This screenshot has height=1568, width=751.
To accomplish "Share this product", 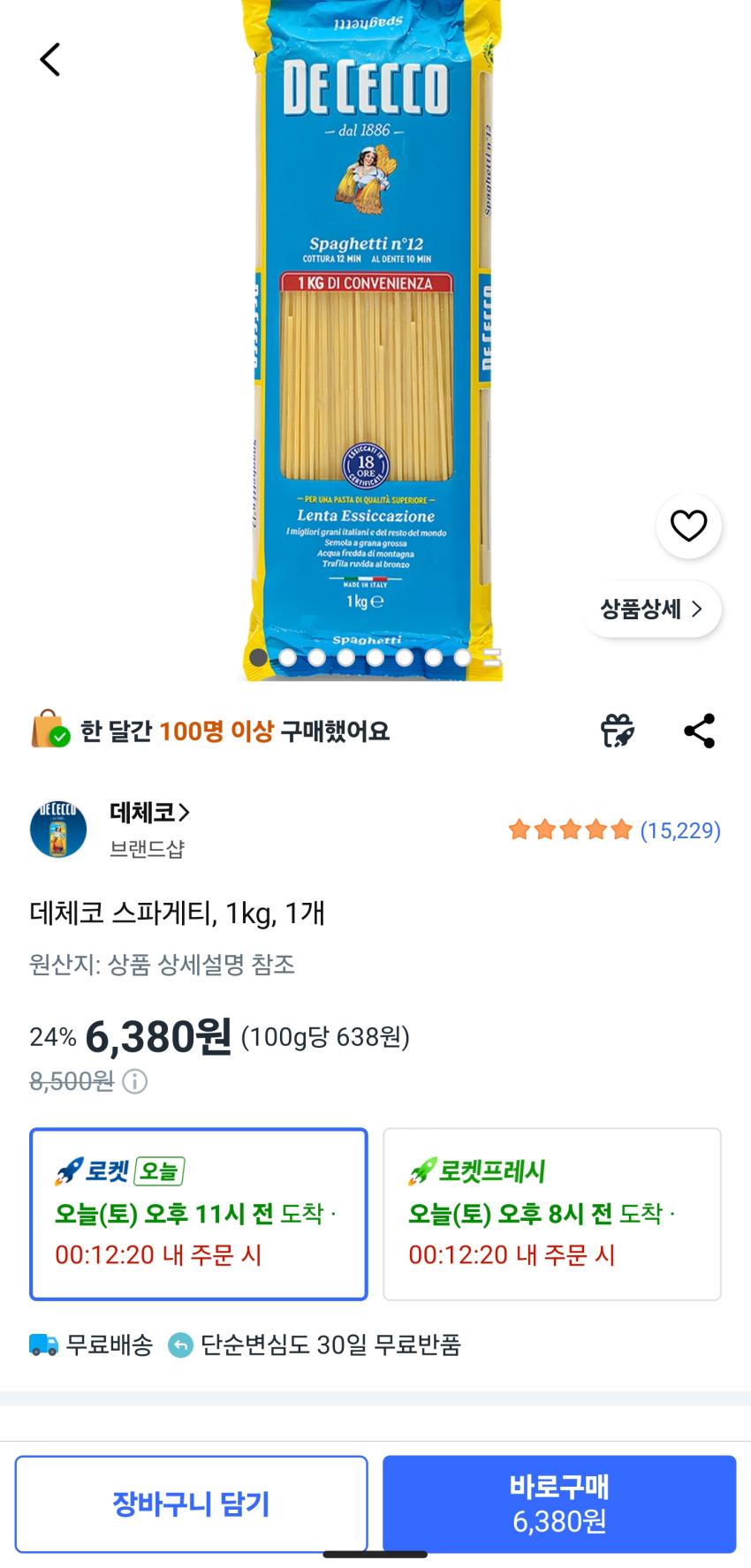I will (x=699, y=731).
